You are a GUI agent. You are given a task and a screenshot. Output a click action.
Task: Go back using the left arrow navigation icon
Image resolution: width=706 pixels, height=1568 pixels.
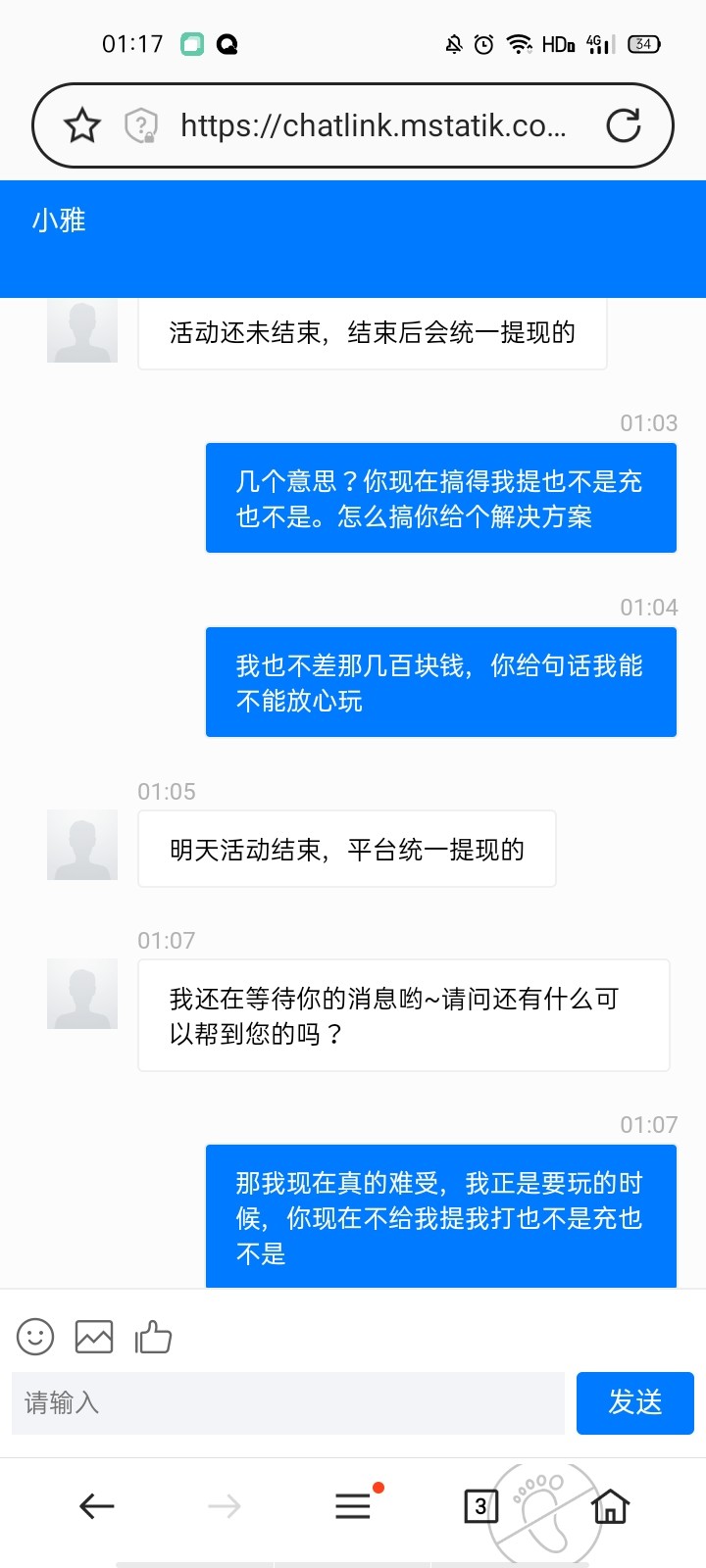click(96, 1506)
